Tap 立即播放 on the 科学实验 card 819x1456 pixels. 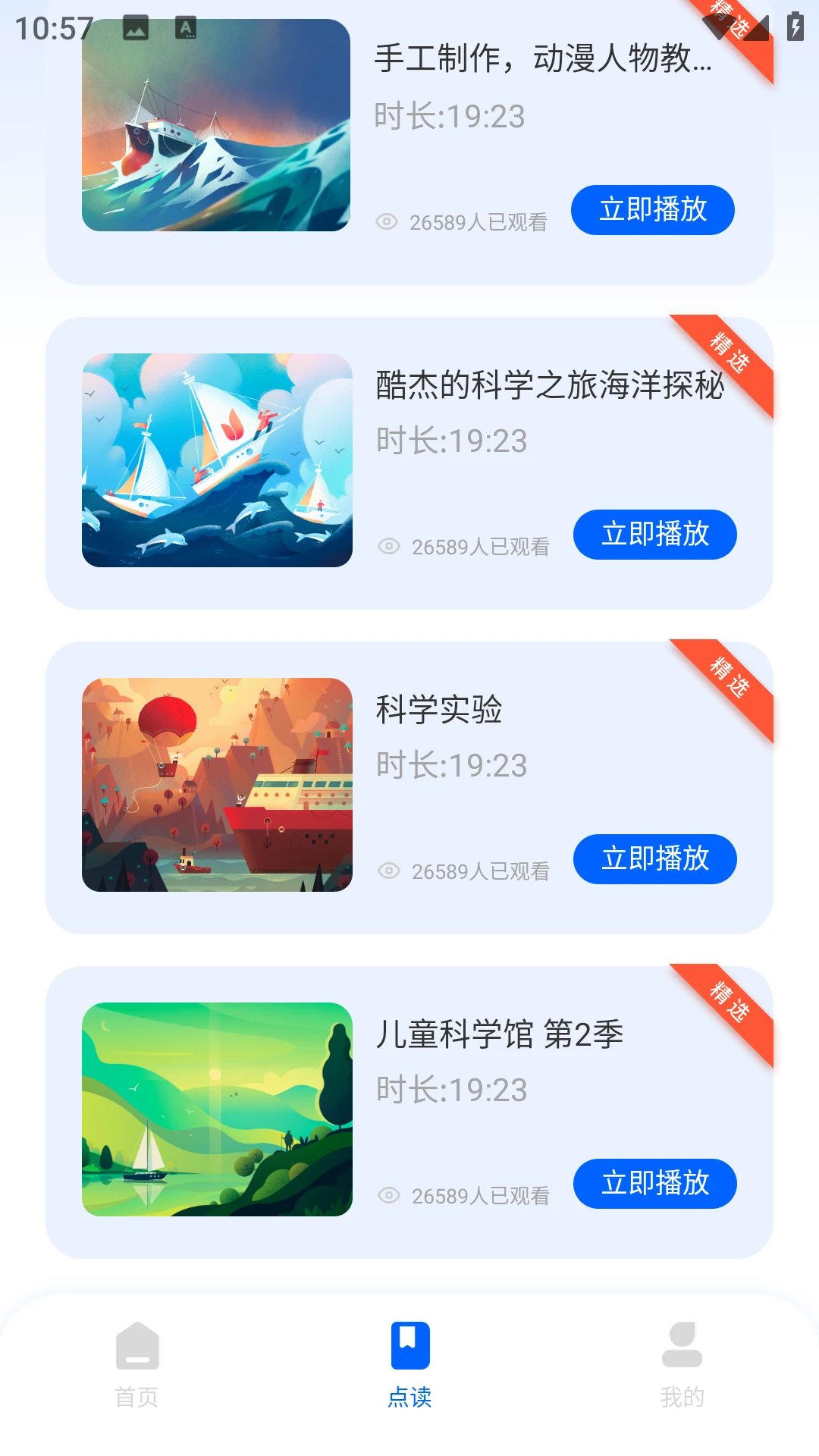(654, 858)
